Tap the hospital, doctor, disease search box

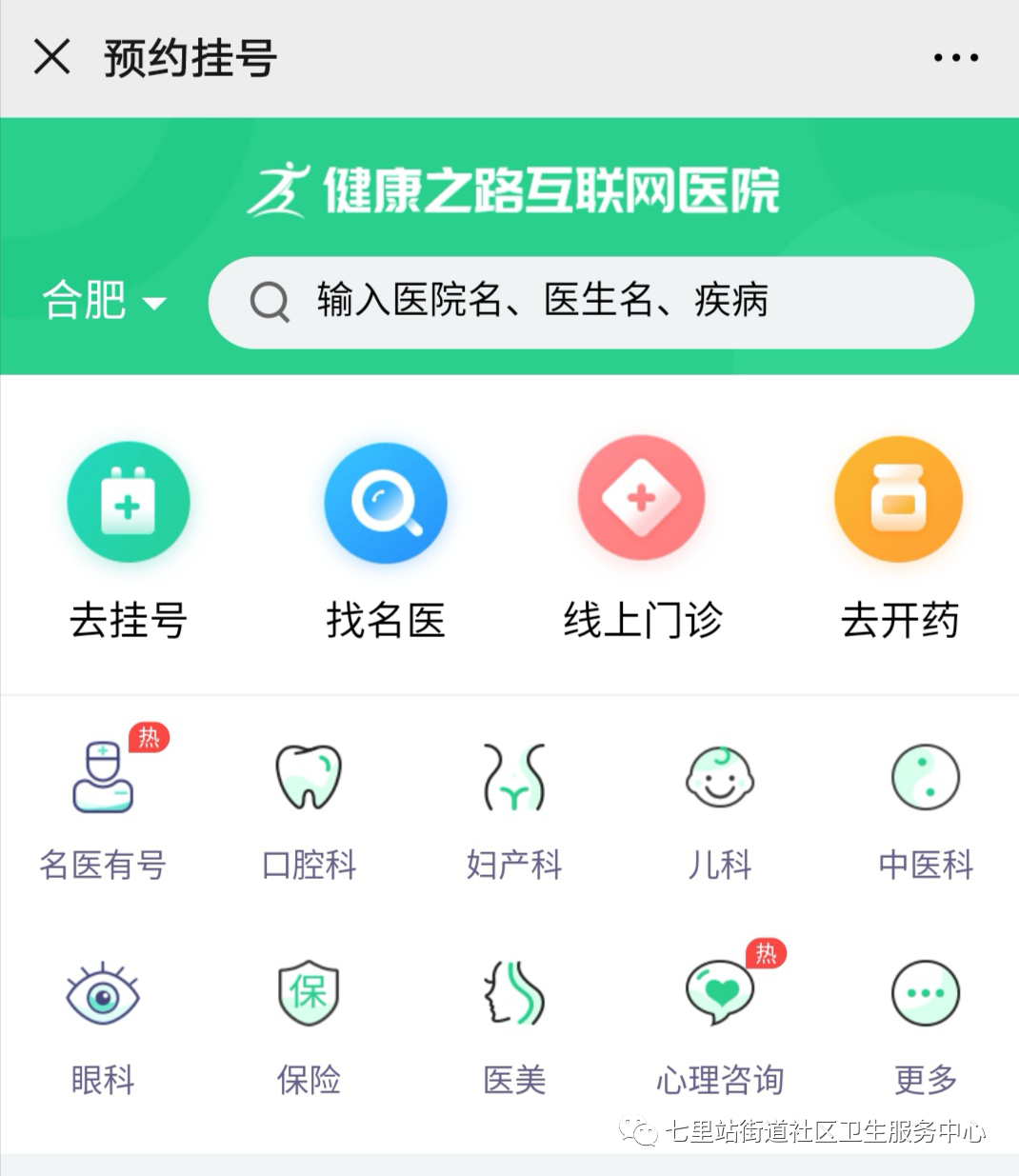pos(590,302)
